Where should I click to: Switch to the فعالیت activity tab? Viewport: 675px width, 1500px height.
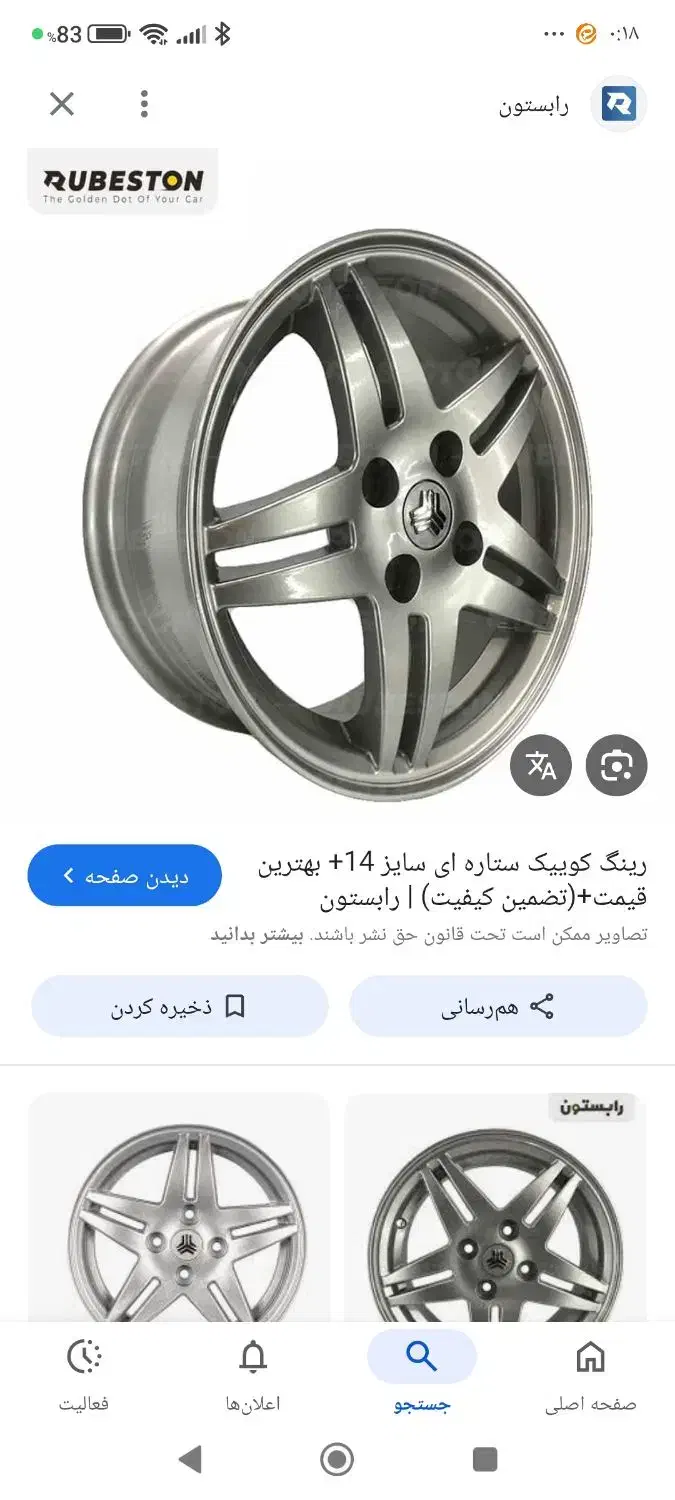(84, 1377)
